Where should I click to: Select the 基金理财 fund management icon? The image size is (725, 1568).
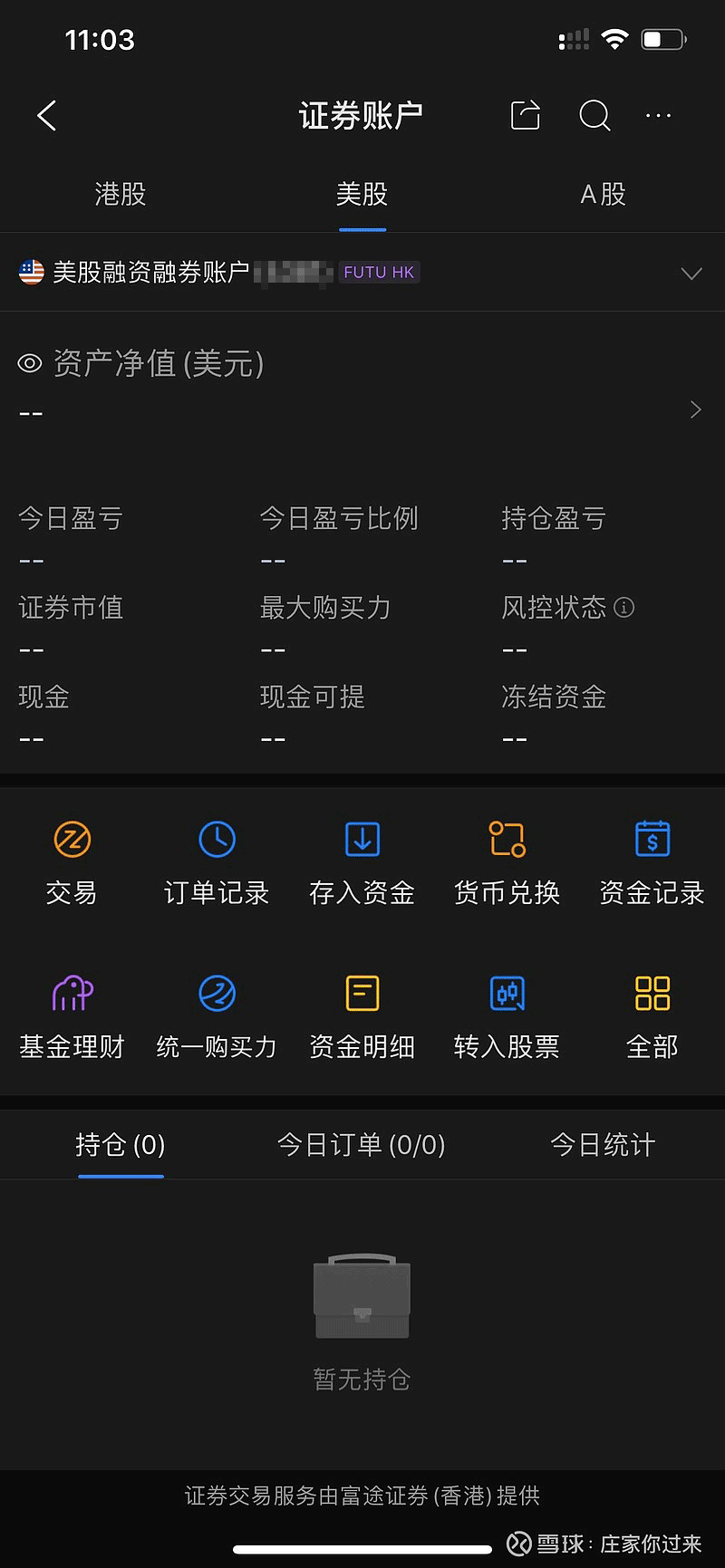[x=72, y=1015]
